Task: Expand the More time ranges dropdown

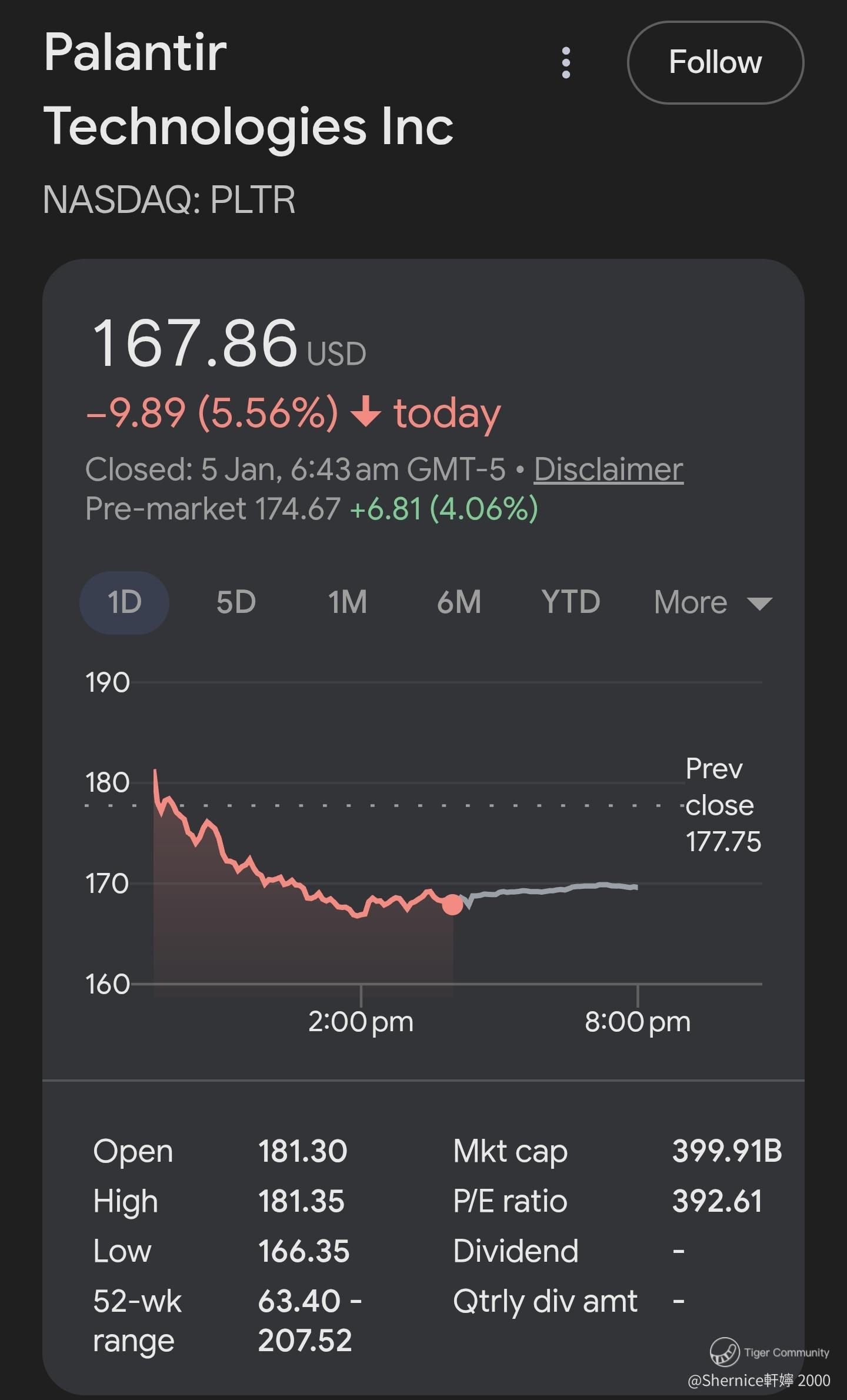Action: (712, 602)
